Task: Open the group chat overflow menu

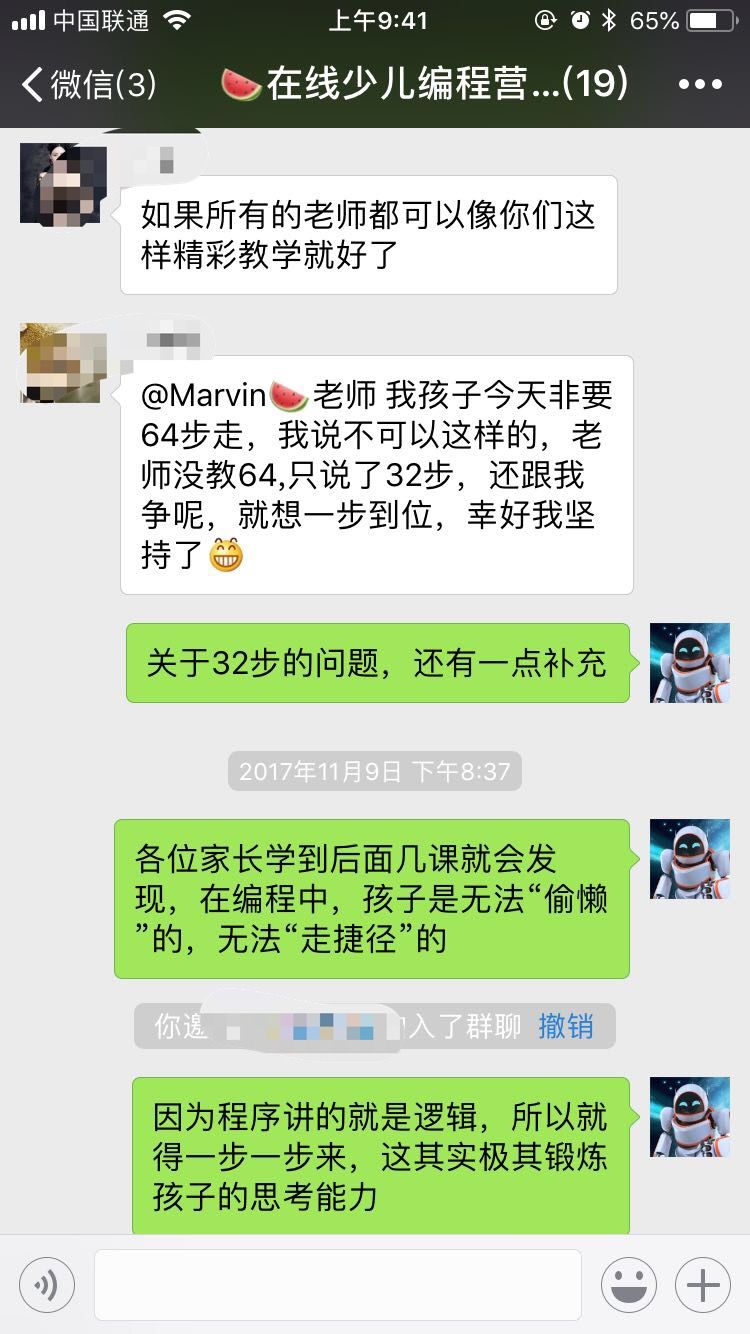Action: (x=700, y=84)
